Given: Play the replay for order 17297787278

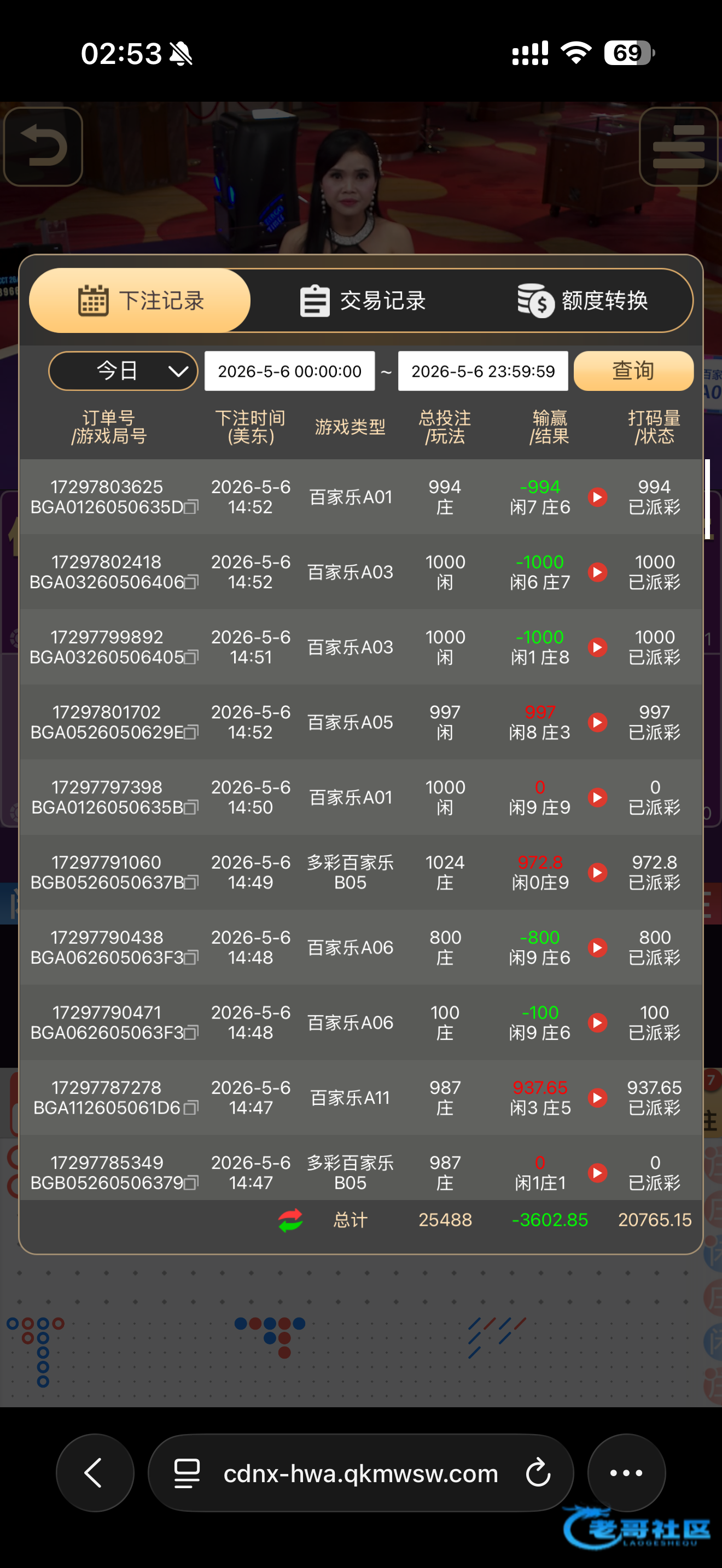Looking at the screenshot, I should click(x=598, y=1098).
